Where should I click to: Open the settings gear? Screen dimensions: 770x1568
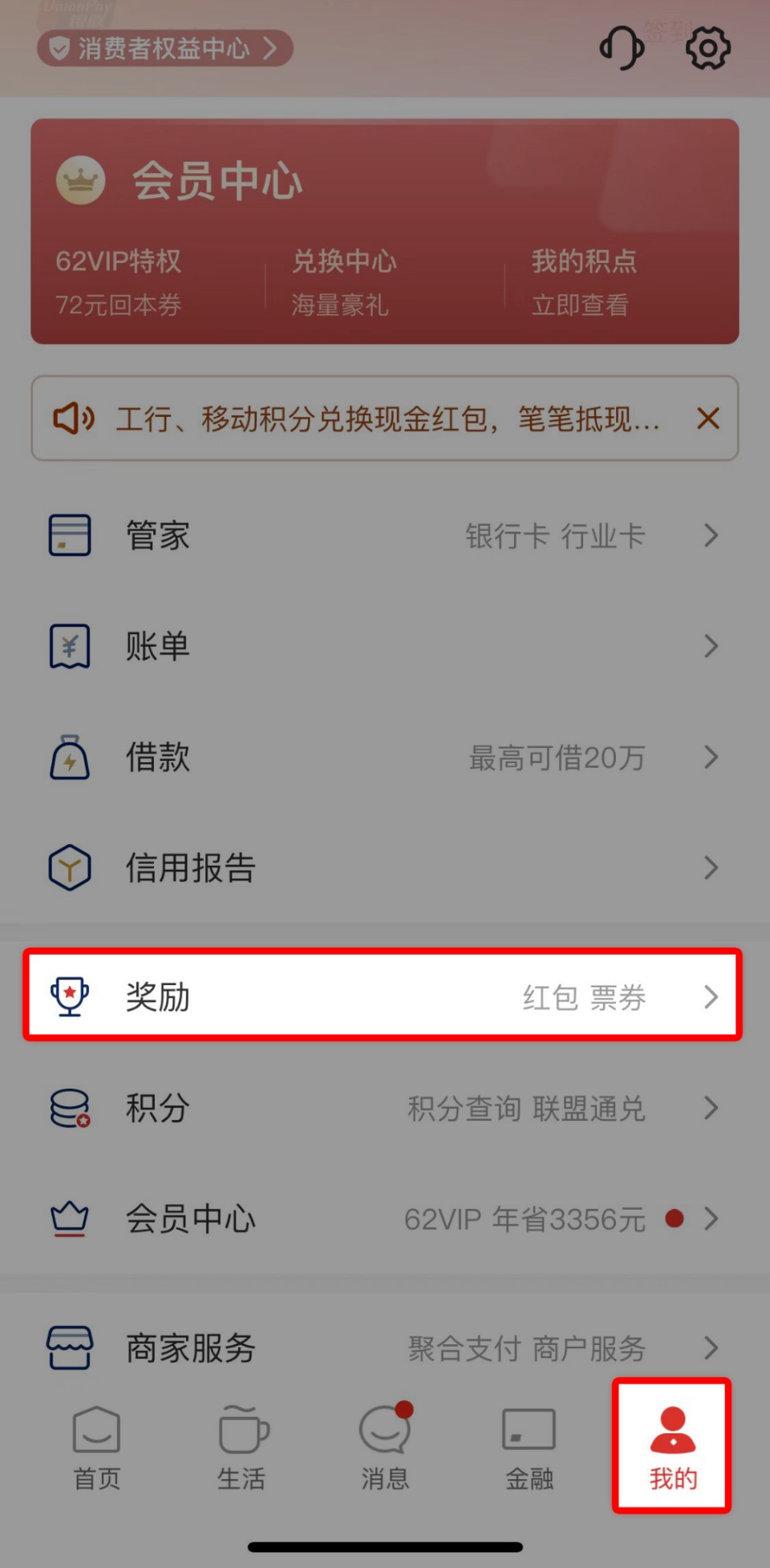707,48
